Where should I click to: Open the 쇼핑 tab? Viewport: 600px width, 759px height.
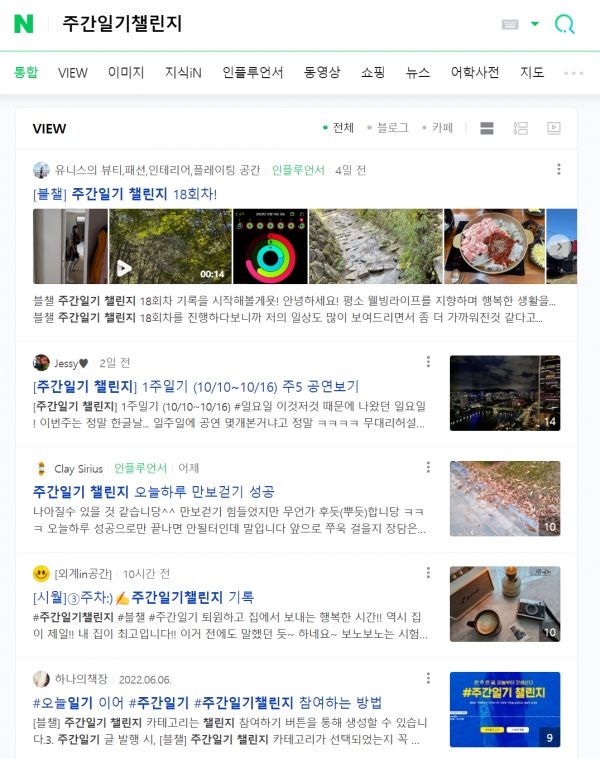point(373,73)
